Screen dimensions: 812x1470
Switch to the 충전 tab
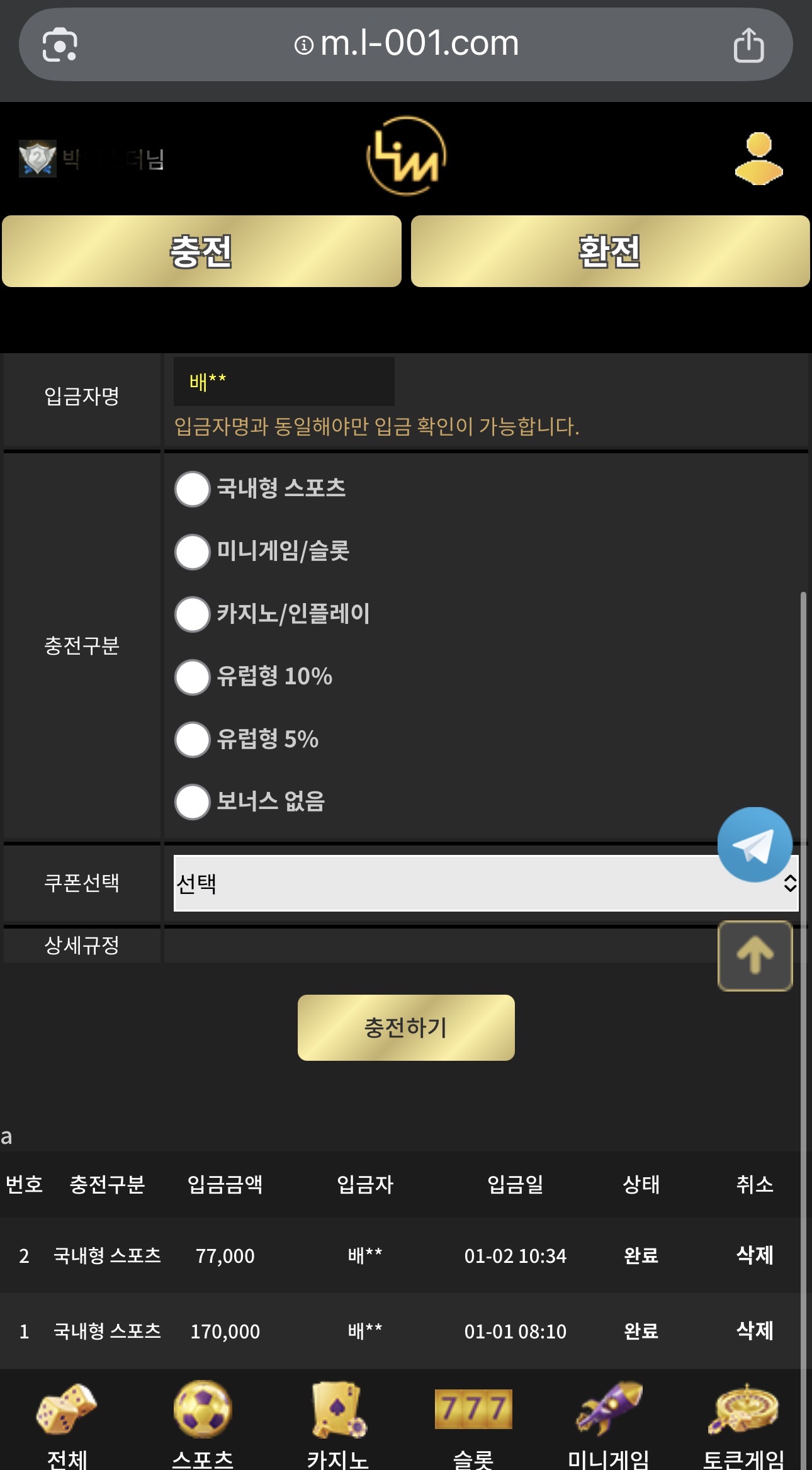pyautogui.click(x=201, y=251)
